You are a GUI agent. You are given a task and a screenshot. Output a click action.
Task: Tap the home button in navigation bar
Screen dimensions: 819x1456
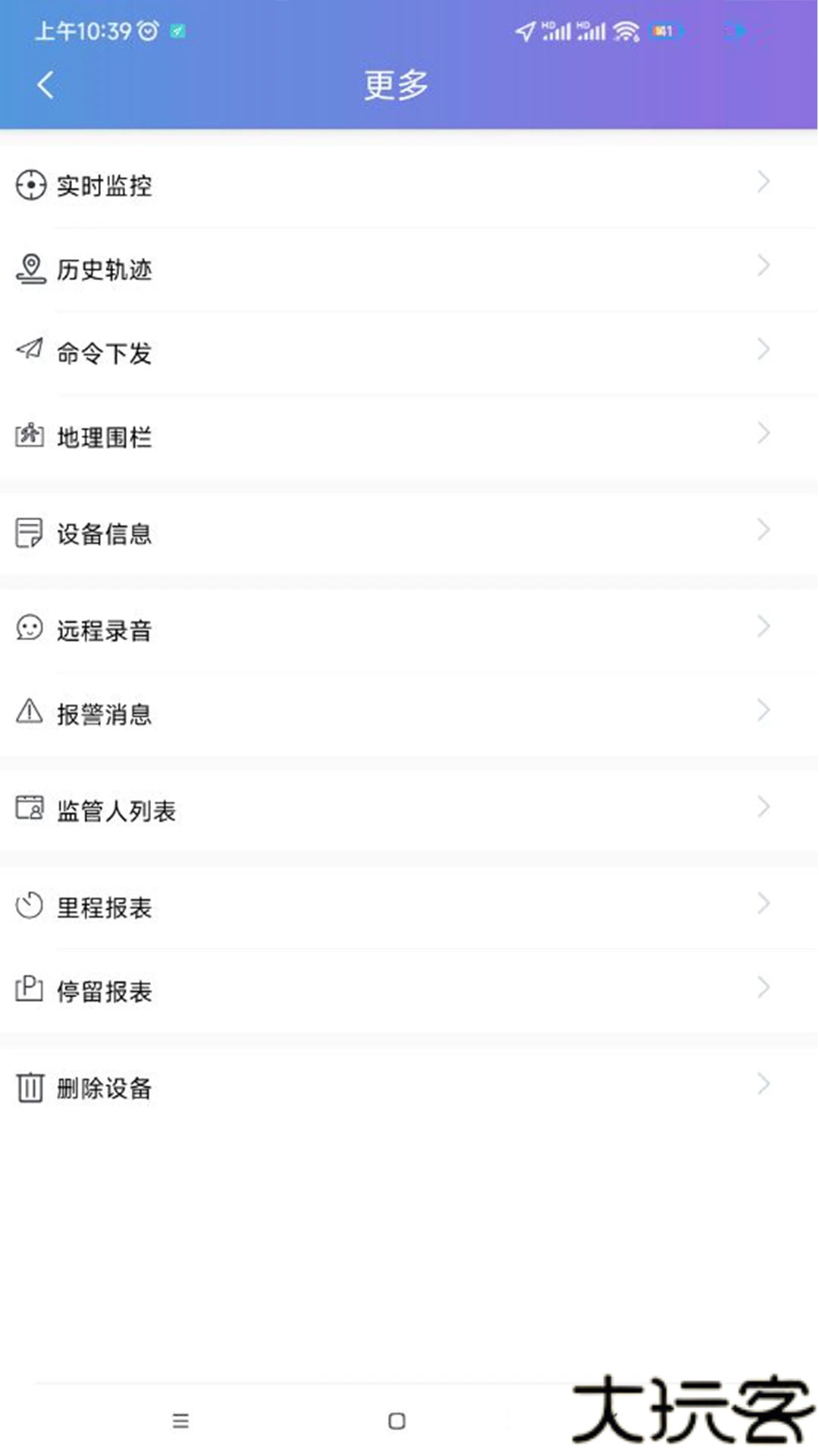[x=397, y=1421]
